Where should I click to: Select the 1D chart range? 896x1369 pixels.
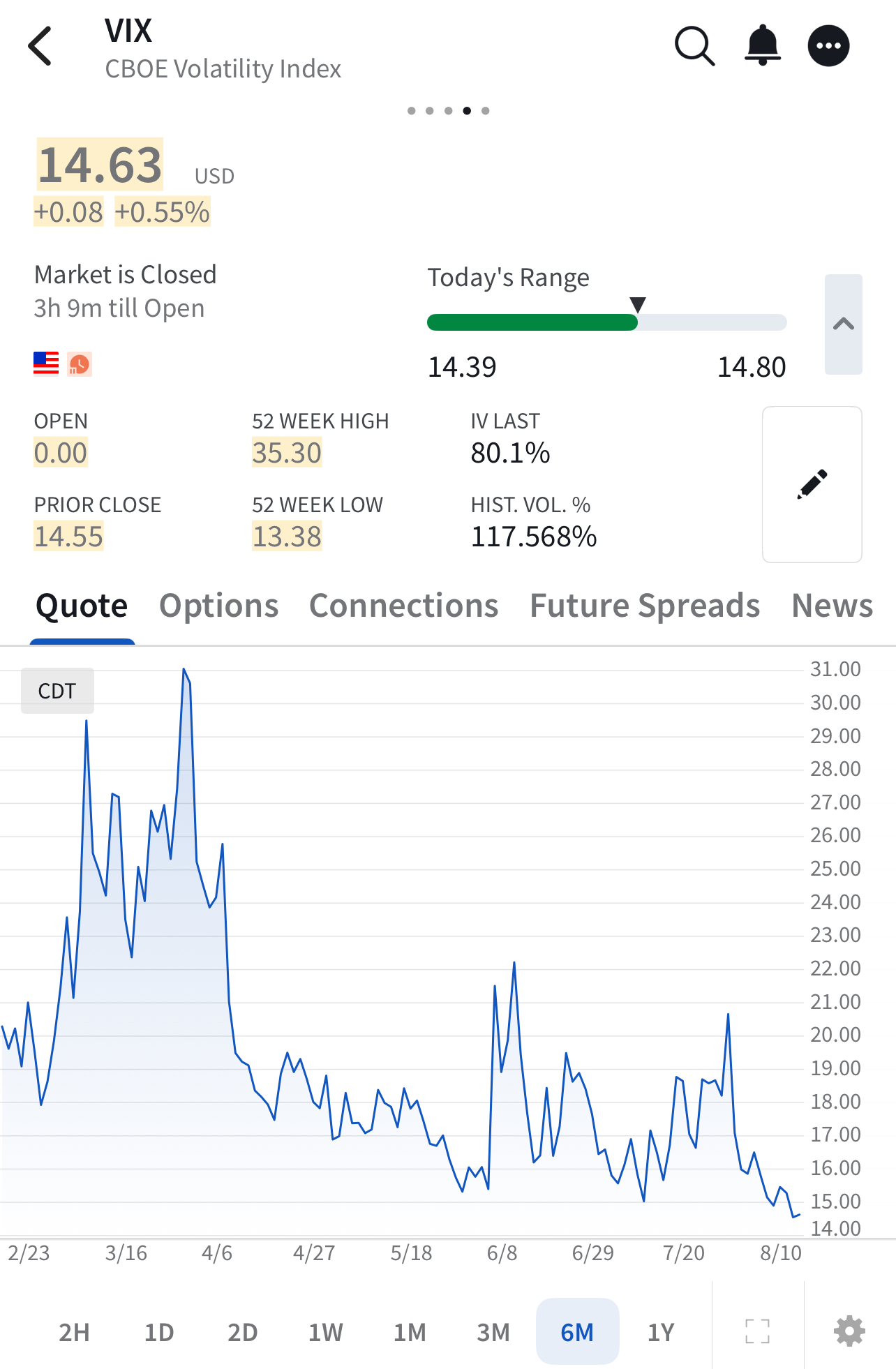point(159,1332)
